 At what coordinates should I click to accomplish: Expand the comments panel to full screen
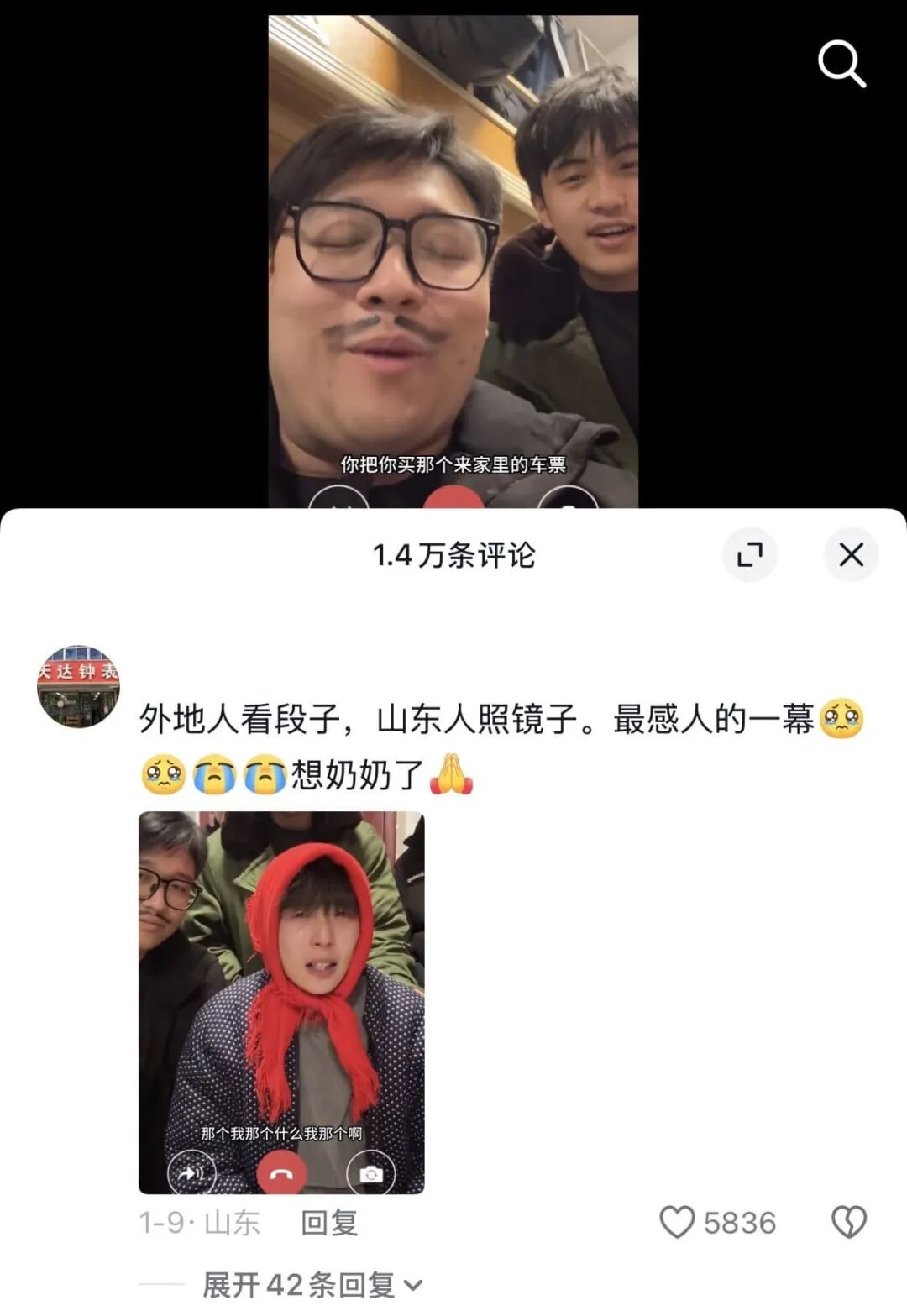749,554
